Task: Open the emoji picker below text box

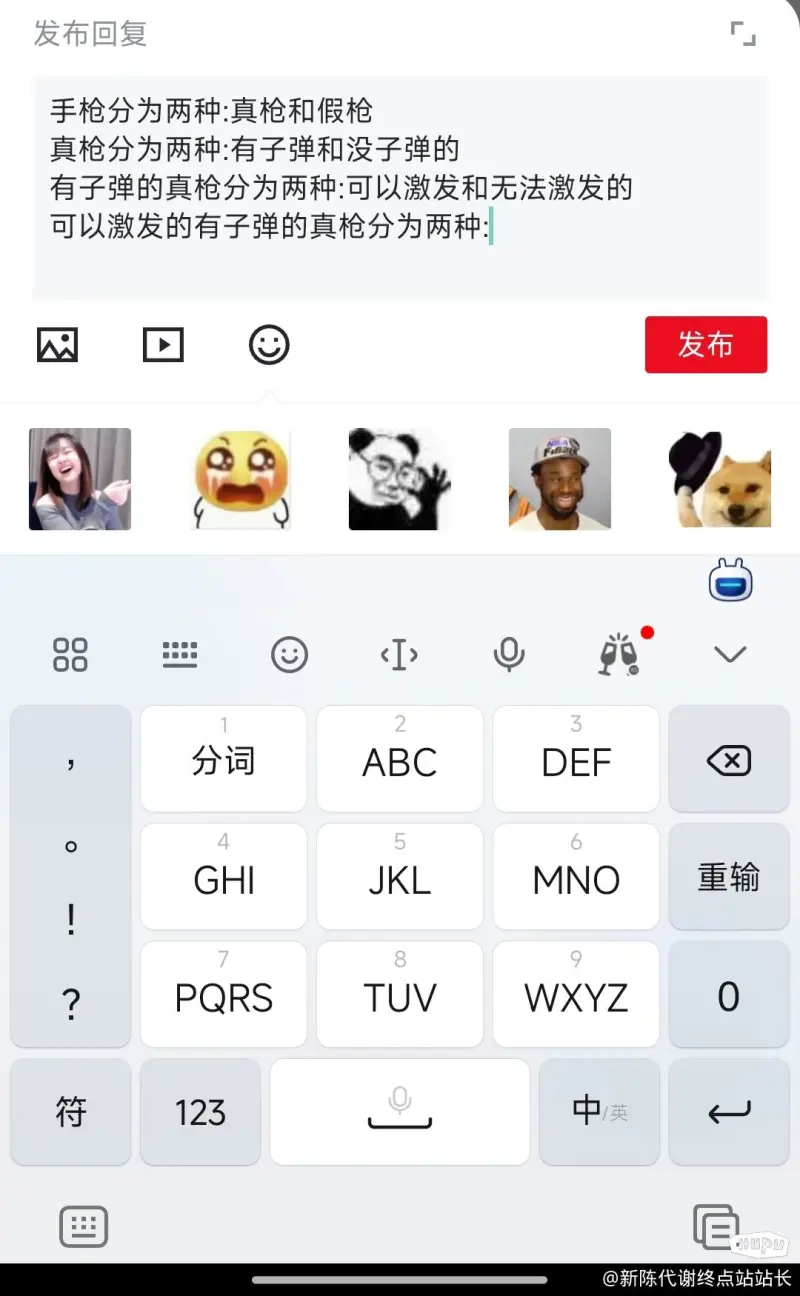Action: (x=269, y=345)
